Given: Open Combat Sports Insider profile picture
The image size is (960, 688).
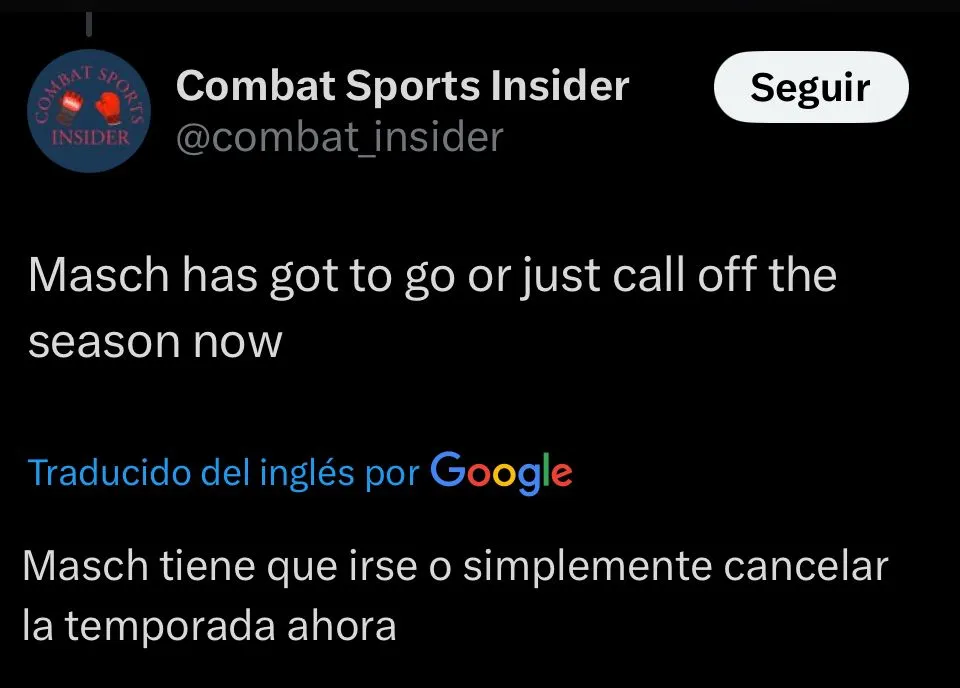Looking at the screenshot, I should click(89, 116).
